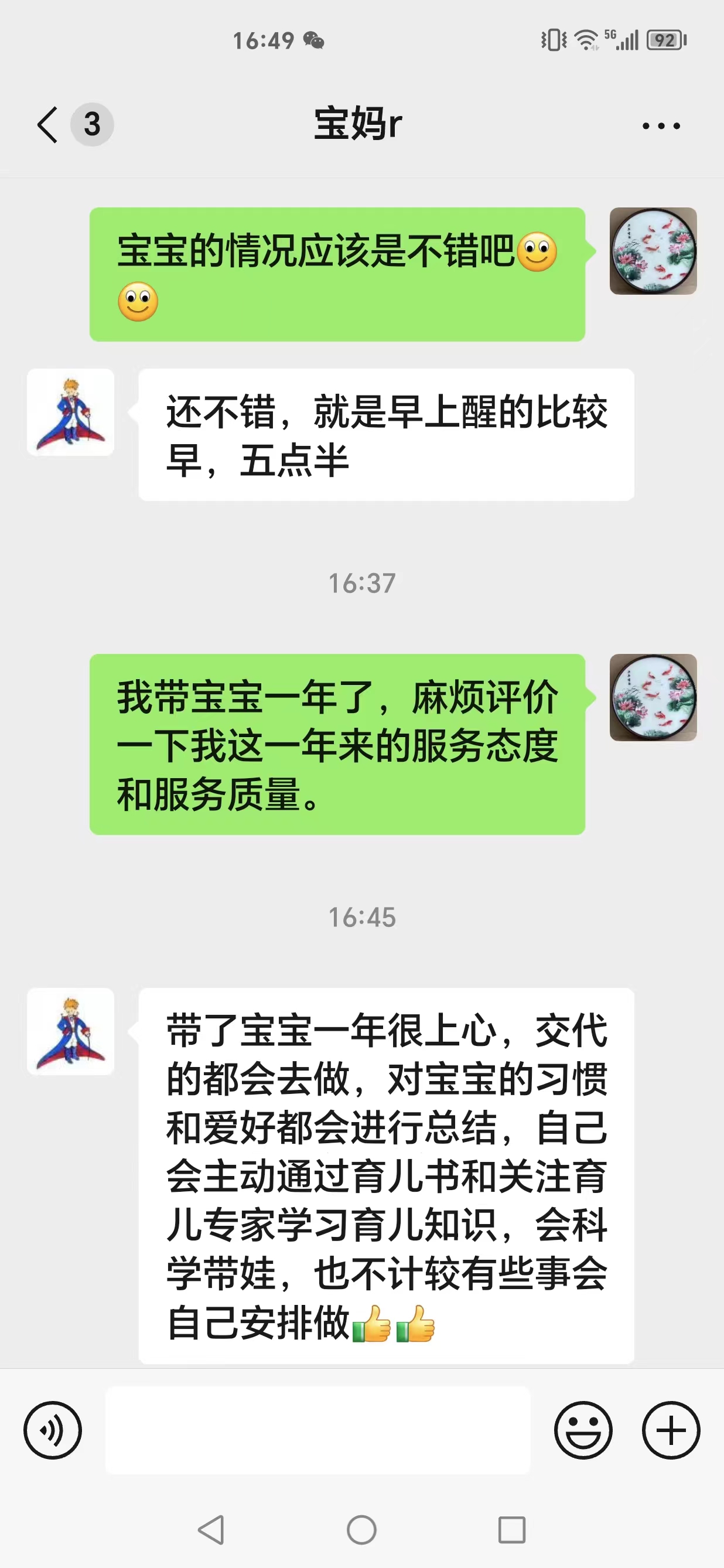Open the lotus painting avatar beside 宝宝的情况 message
The width and height of the screenshot is (724, 1568).
653,251
